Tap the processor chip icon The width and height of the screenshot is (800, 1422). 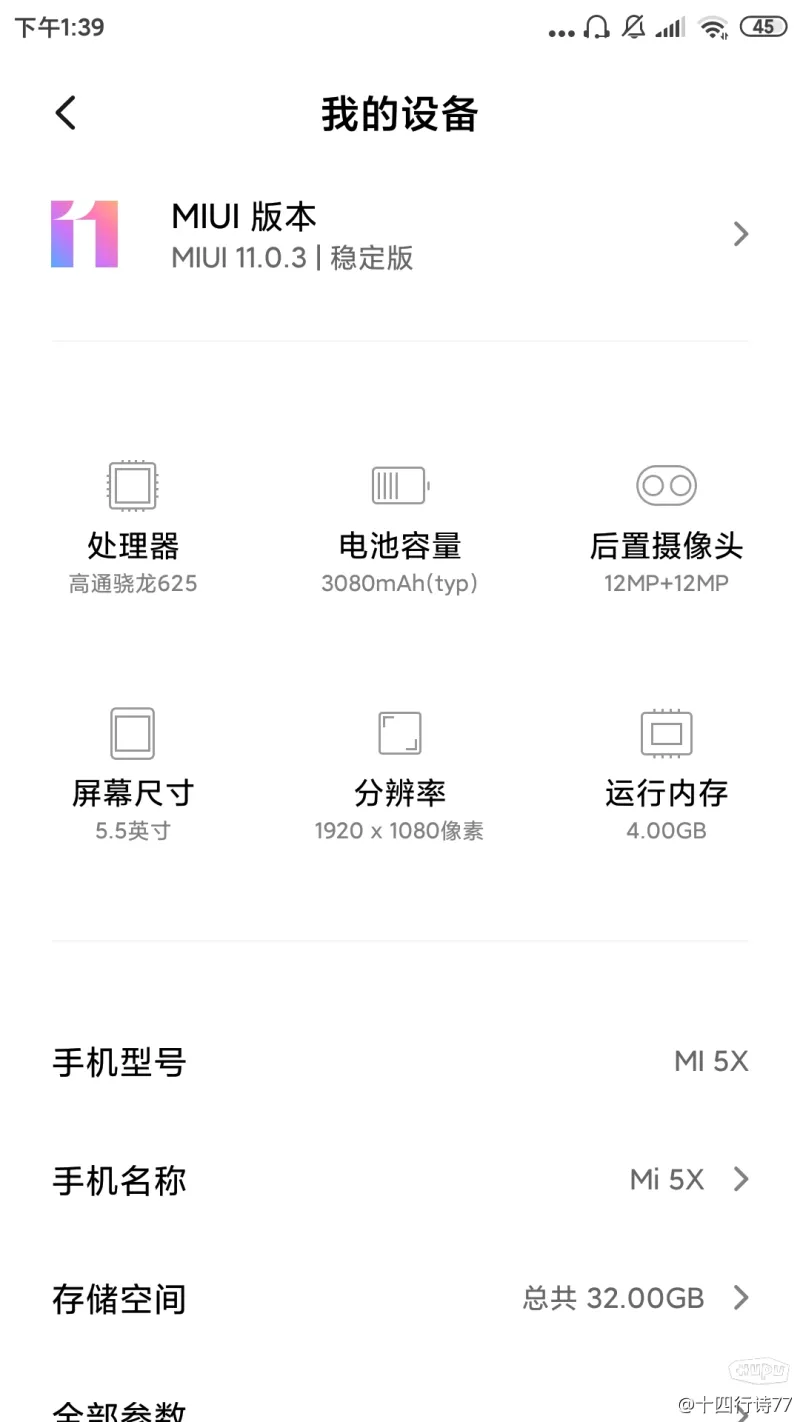click(x=133, y=485)
